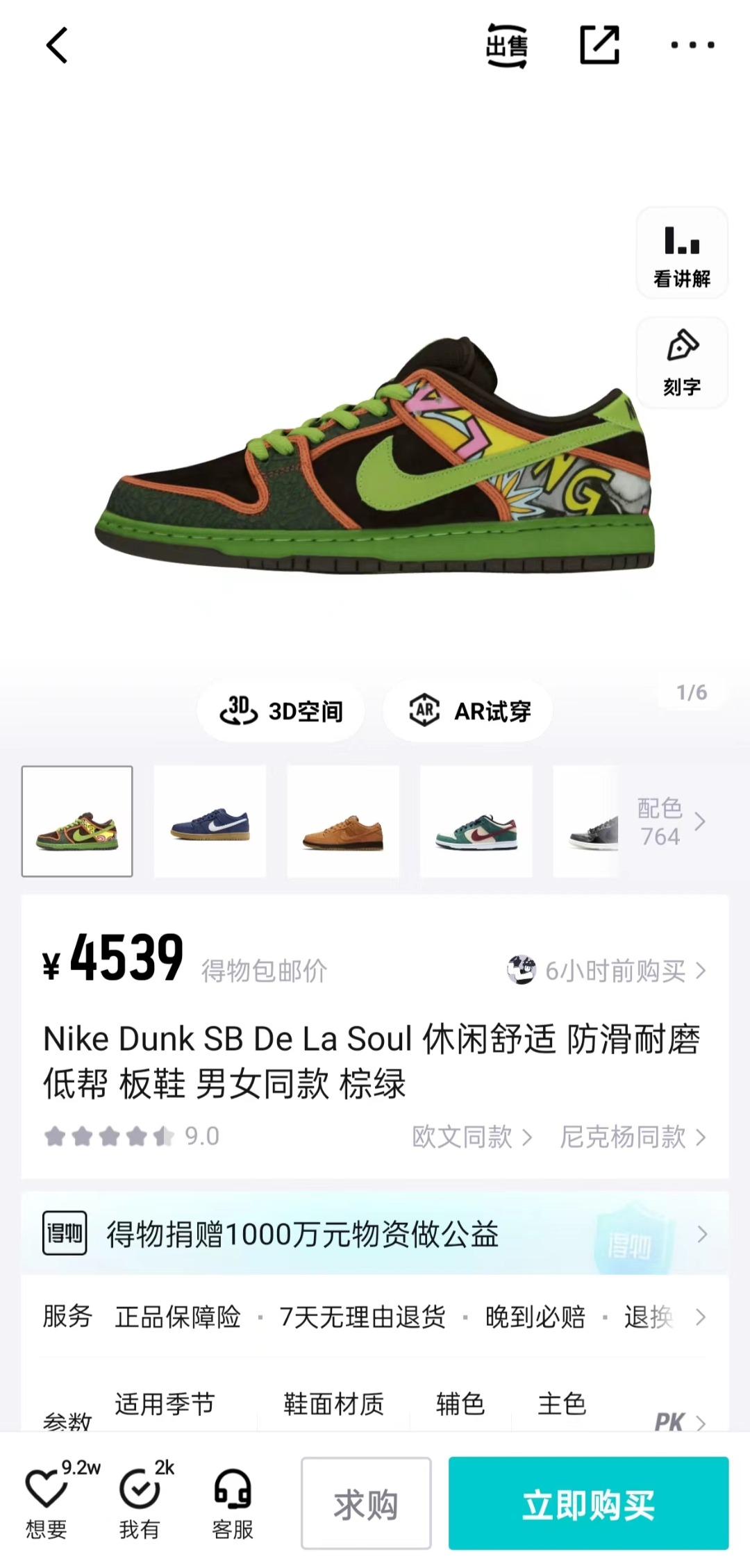Open the 得物捐赠1000万元 charity banner

click(375, 1234)
